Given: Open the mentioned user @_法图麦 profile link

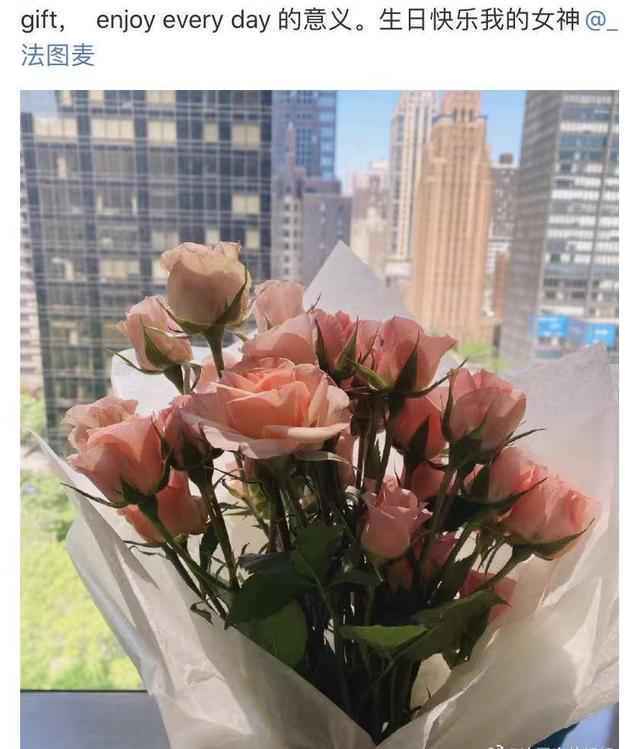Looking at the screenshot, I should point(58,56).
